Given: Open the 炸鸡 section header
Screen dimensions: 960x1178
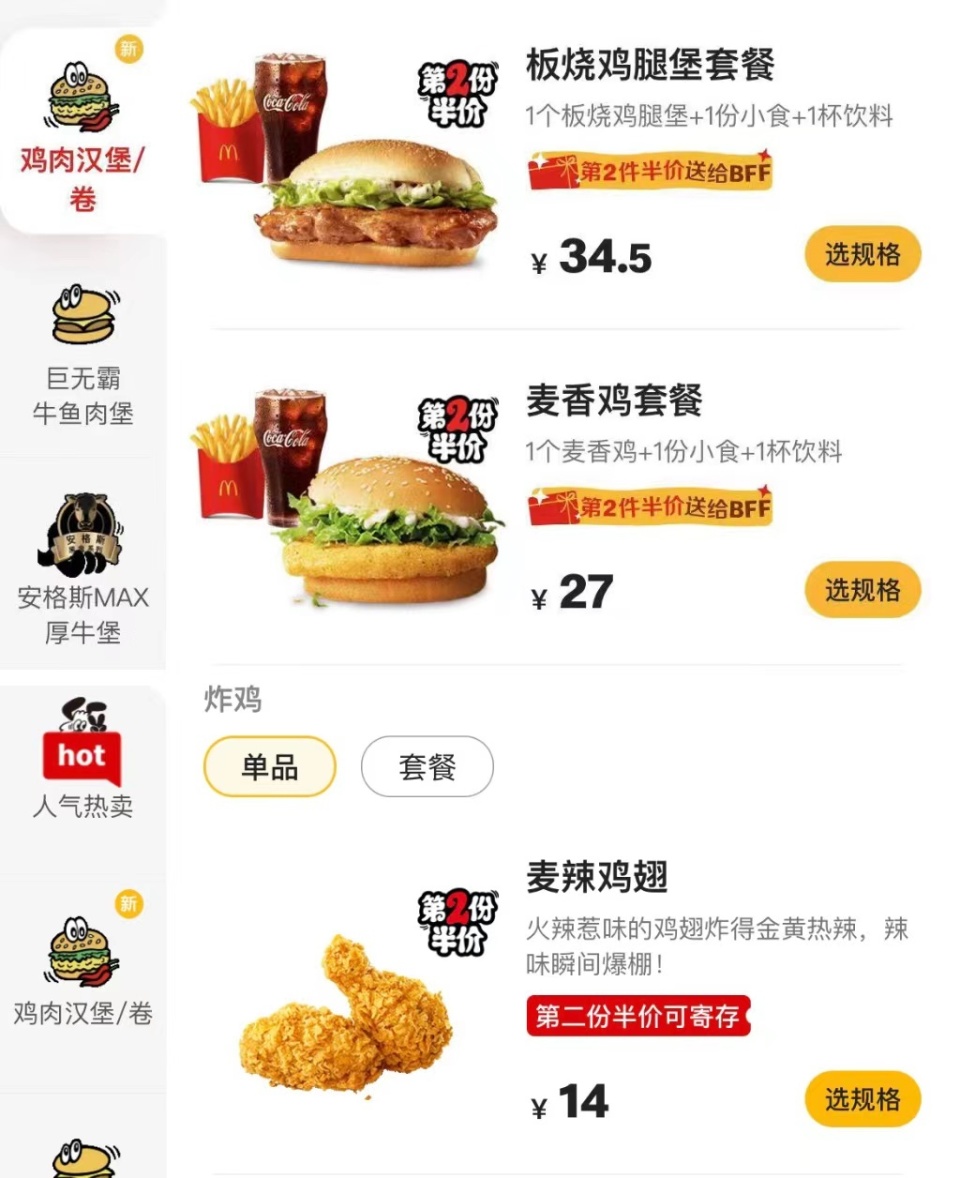Looking at the screenshot, I should pos(230,701).
